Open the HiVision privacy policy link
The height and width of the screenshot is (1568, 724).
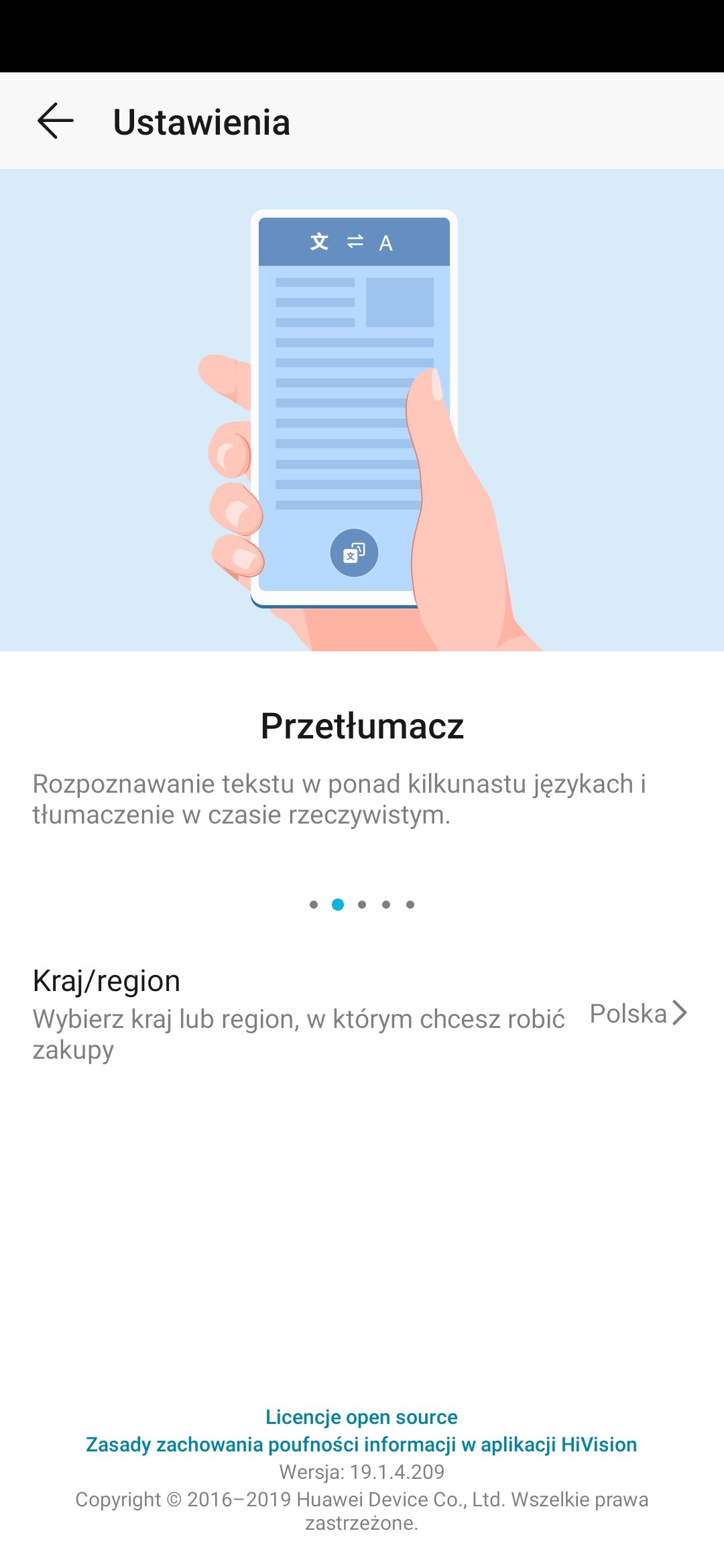point(361,1445)
